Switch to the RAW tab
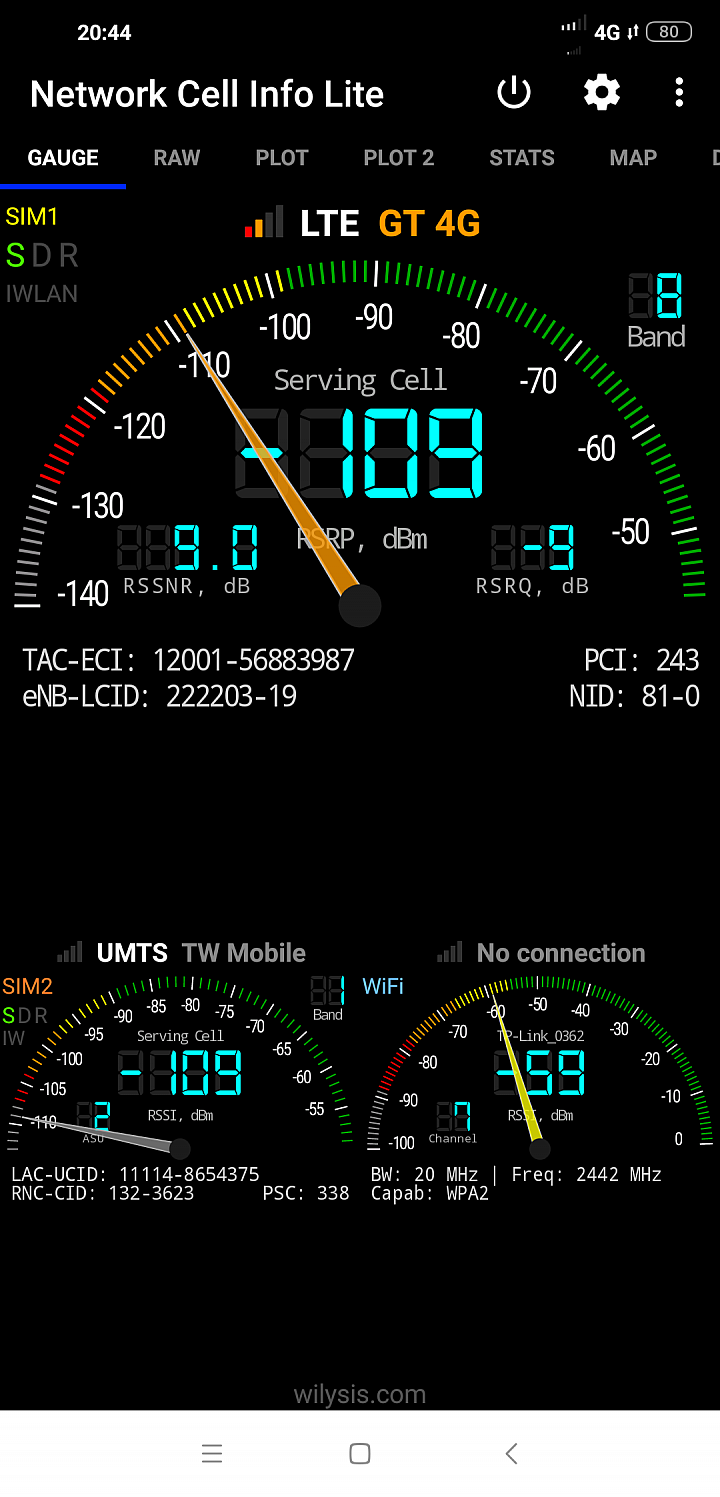Viewport: 720px width, 1497px height. (177, 158)
